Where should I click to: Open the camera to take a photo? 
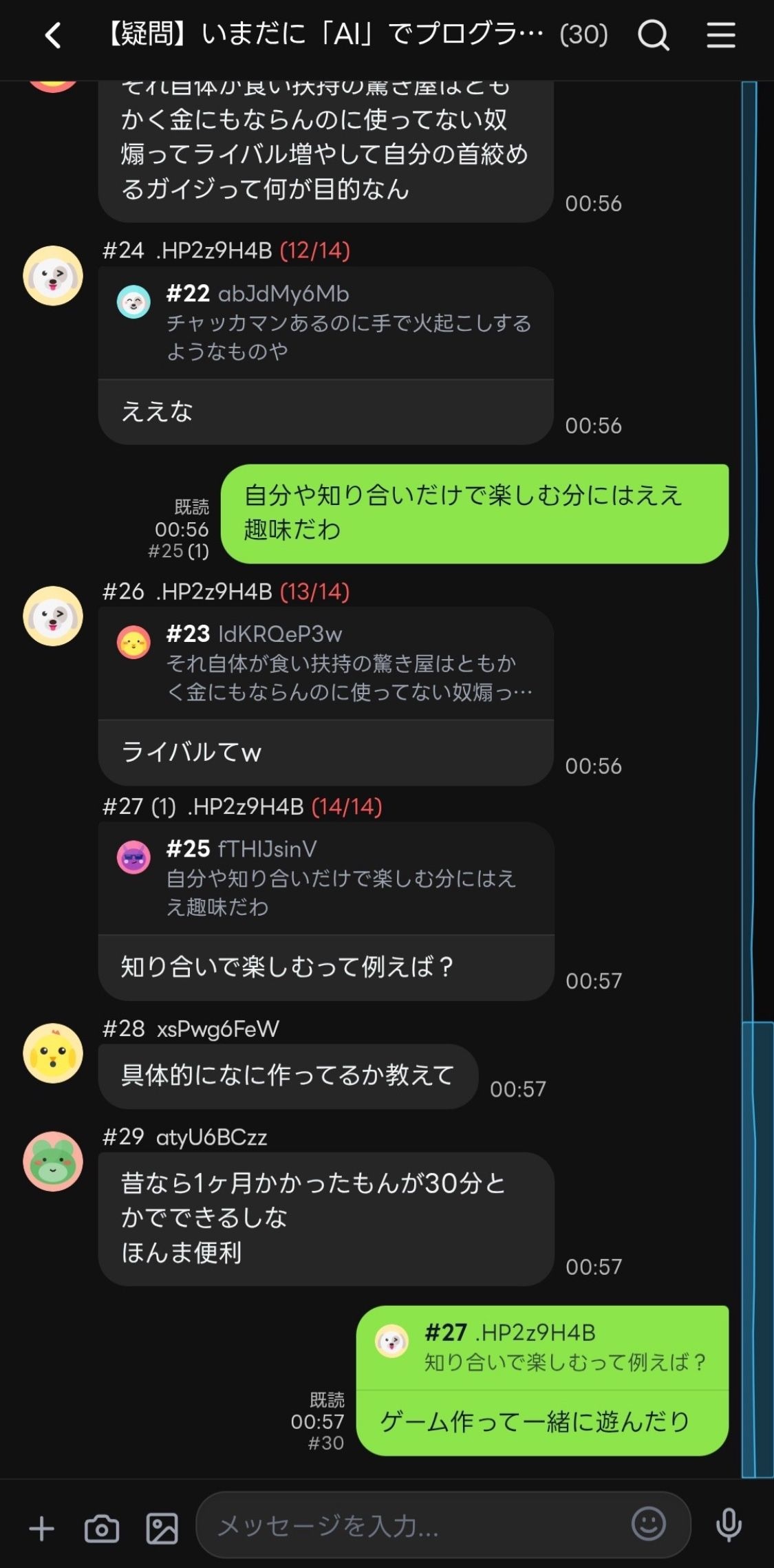[x=102, y=1529]
